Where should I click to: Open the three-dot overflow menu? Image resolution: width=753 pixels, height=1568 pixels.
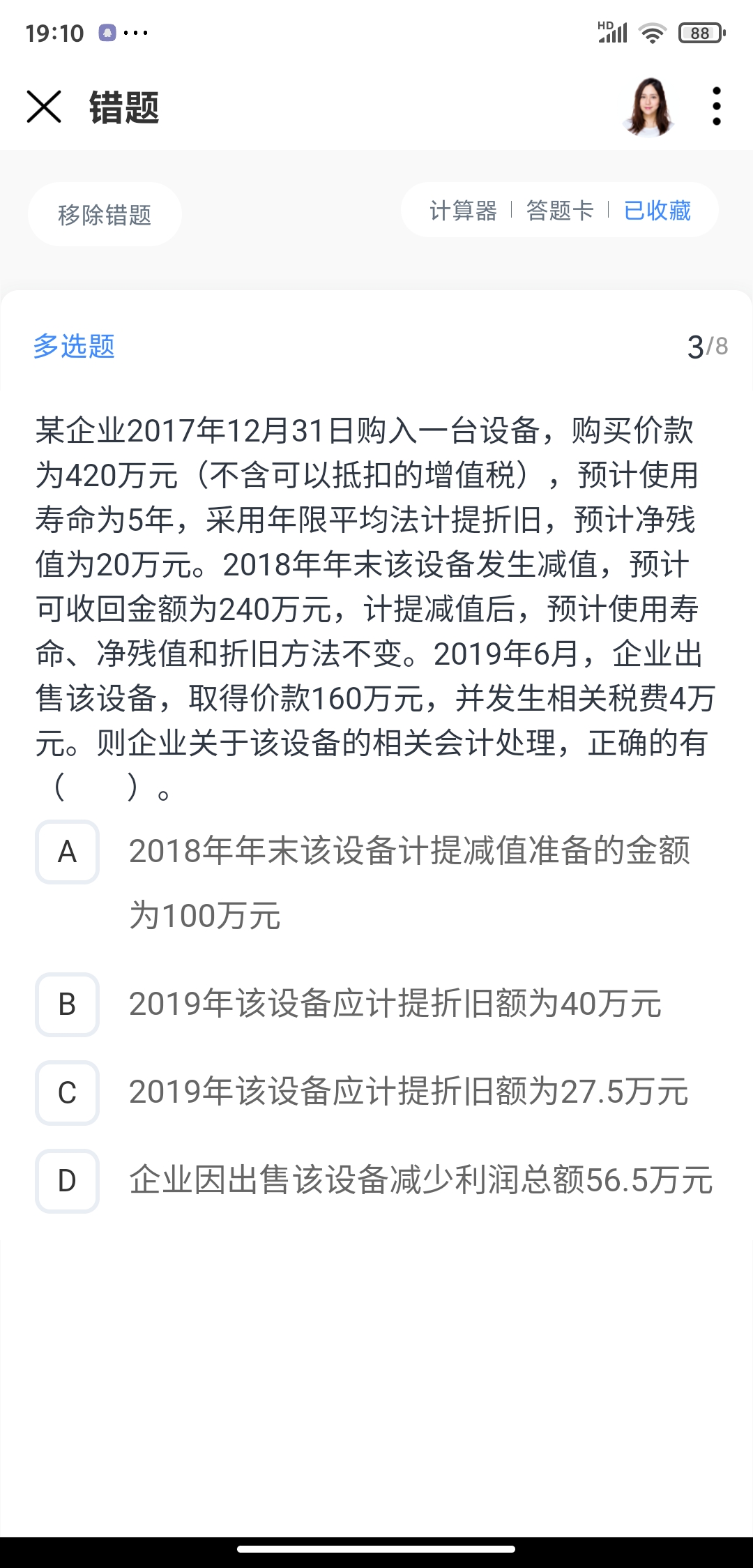[716, 107]
